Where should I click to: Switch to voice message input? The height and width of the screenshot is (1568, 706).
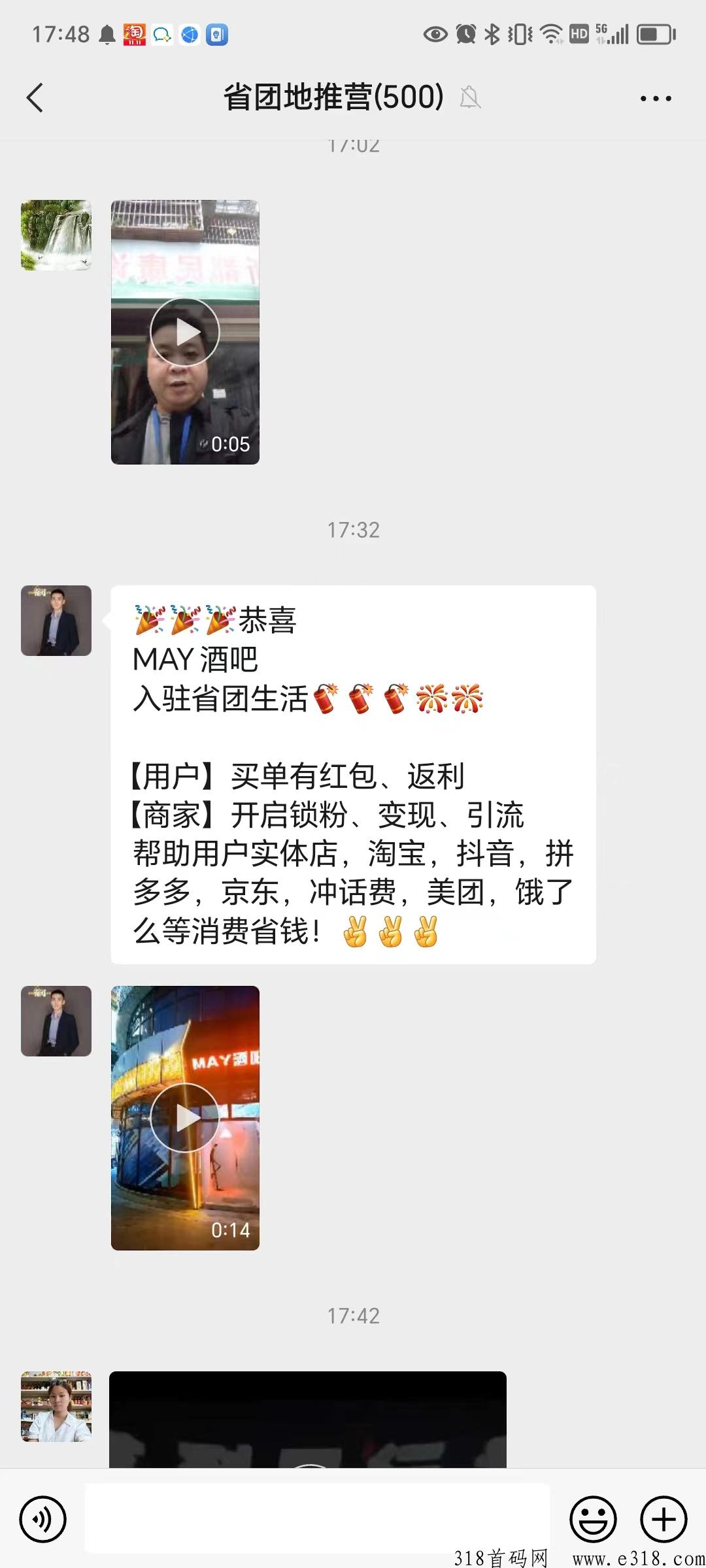click(43, 1520)
